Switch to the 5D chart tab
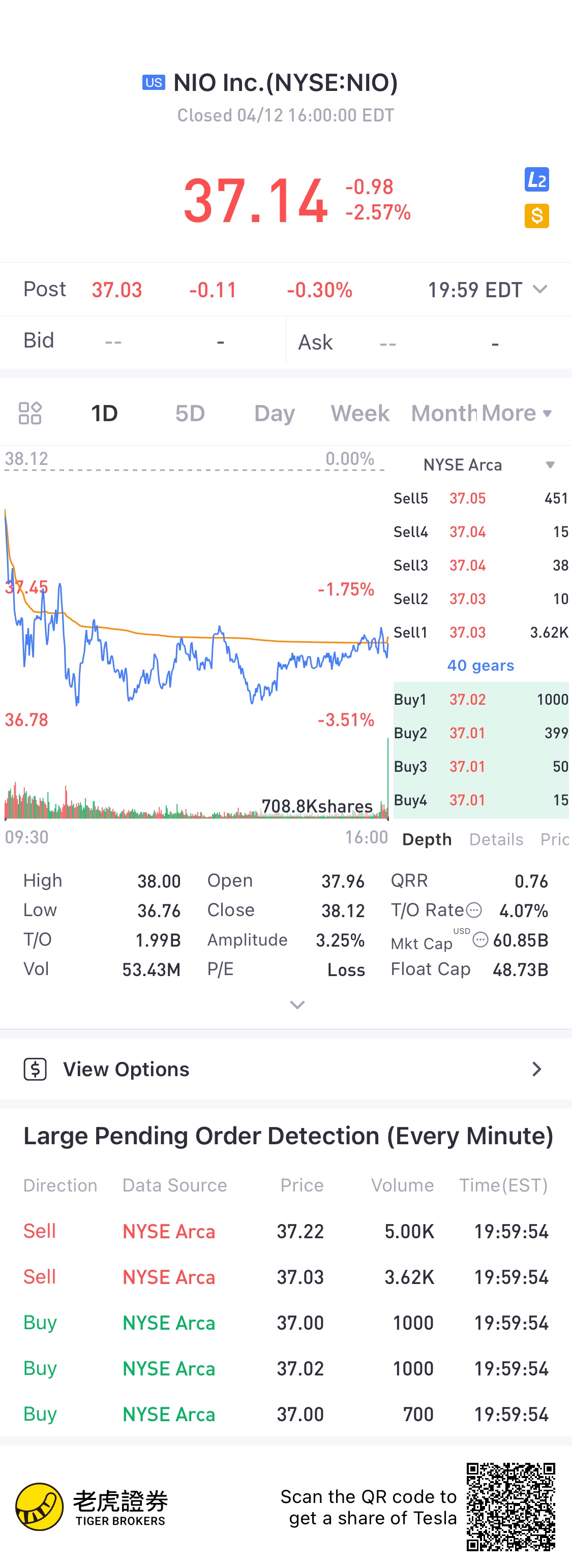 [x=190, y=413]
